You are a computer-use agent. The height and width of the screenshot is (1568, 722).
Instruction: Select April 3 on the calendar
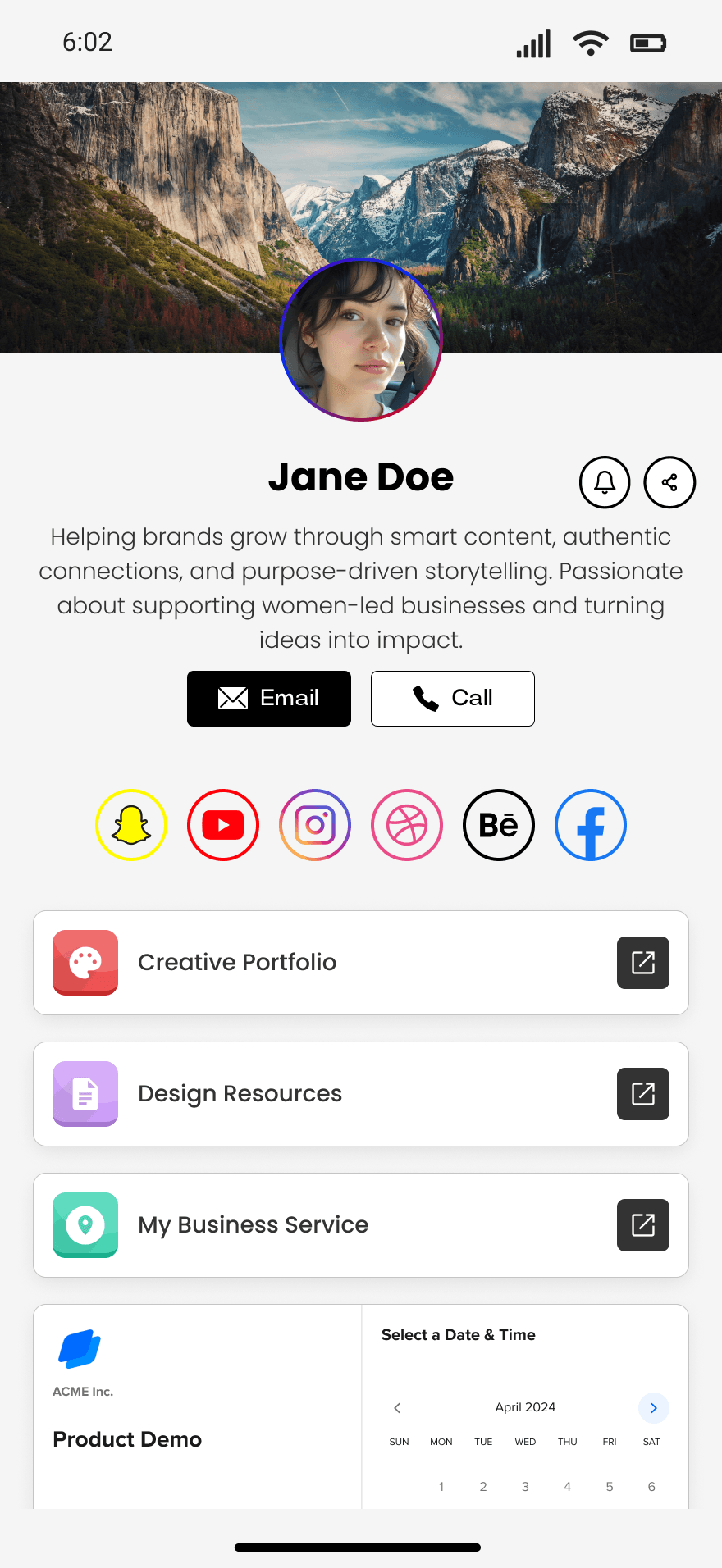tap(525, 1486)
